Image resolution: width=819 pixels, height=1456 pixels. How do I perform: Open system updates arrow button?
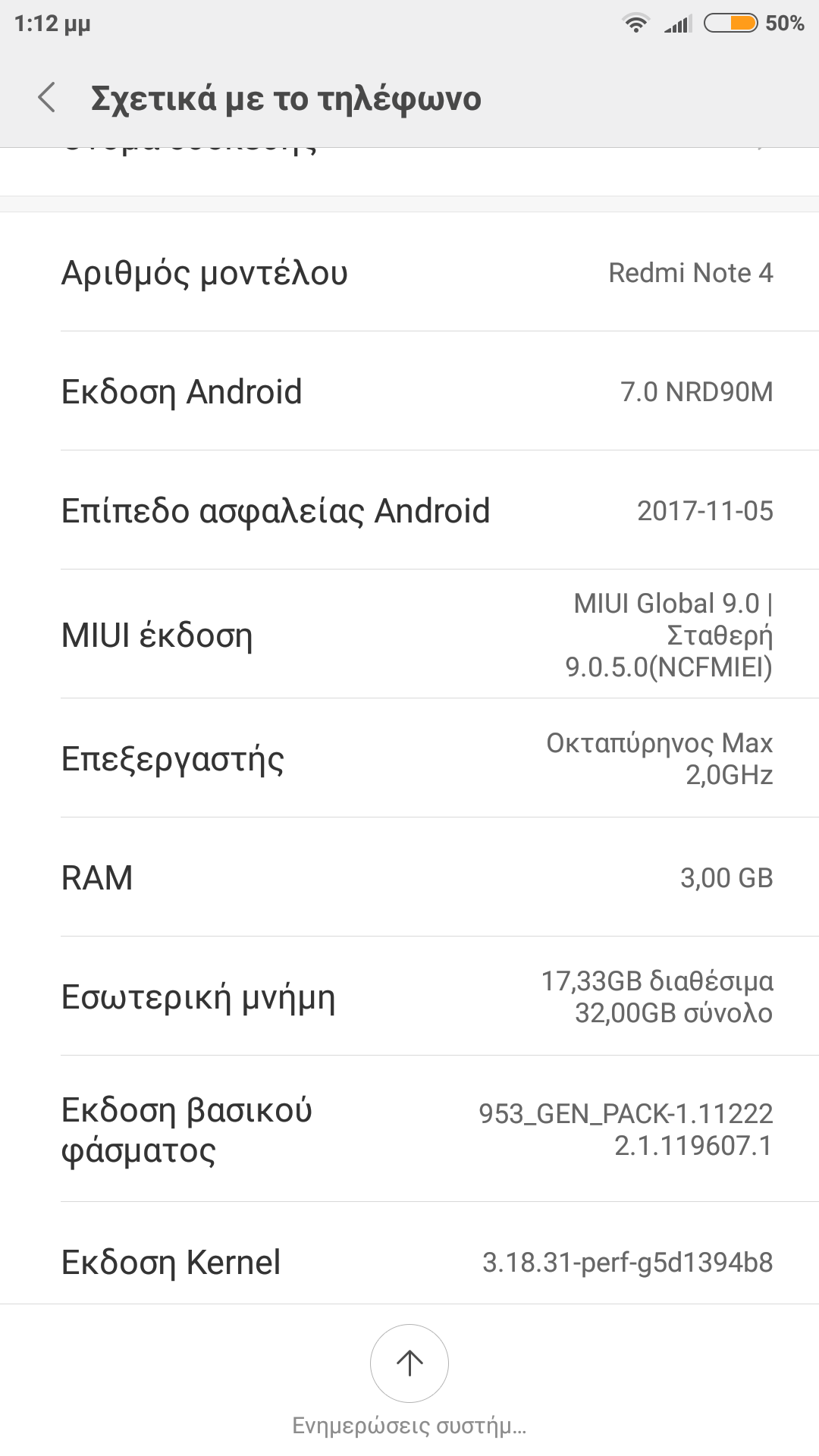click(409, 1363)
